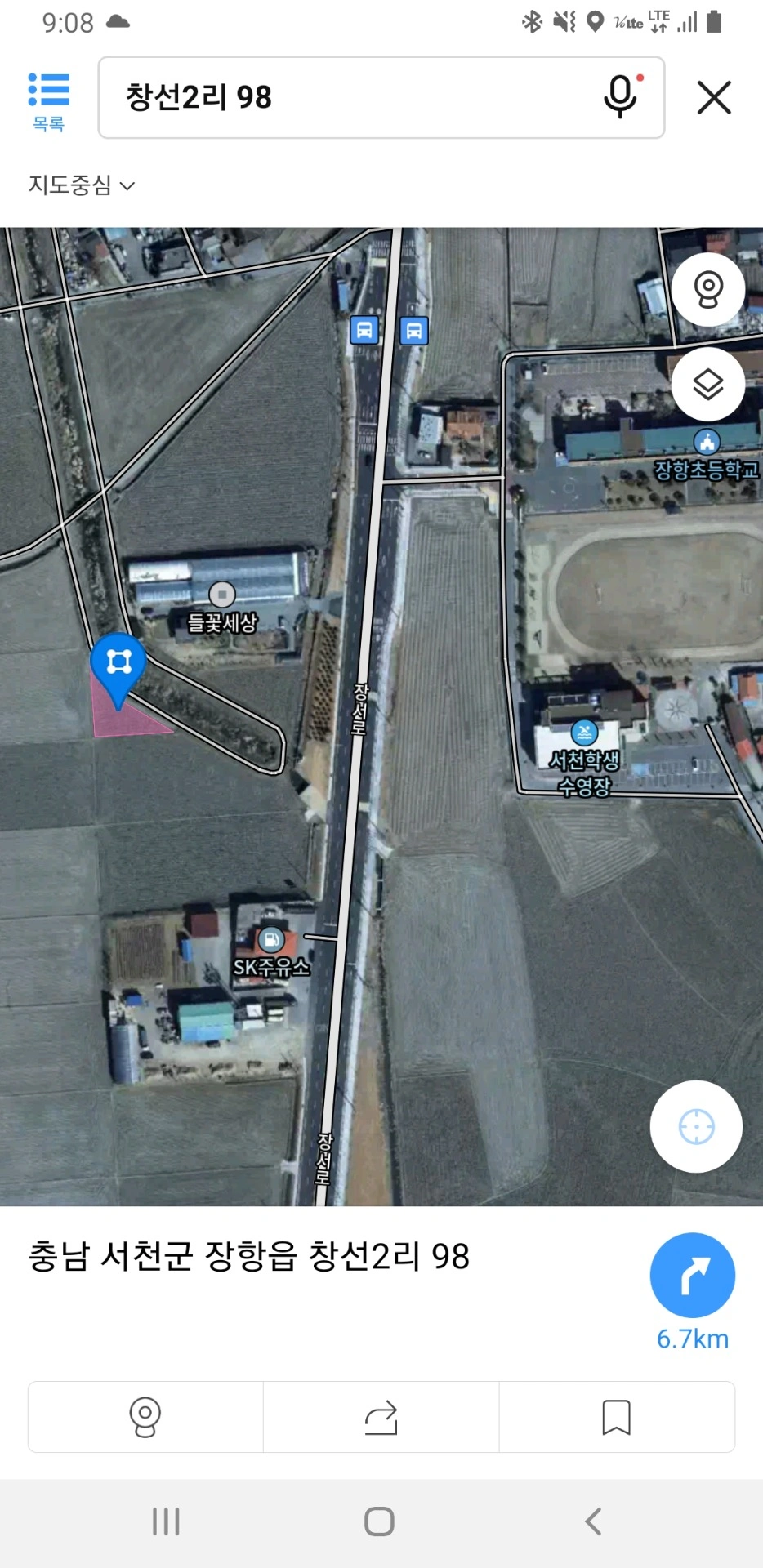The width and height of the screenshot is (763, 1568).
Task: Bookmark 충남 서천군 장항읍 창선2리 98
Action: [617, 1417]
